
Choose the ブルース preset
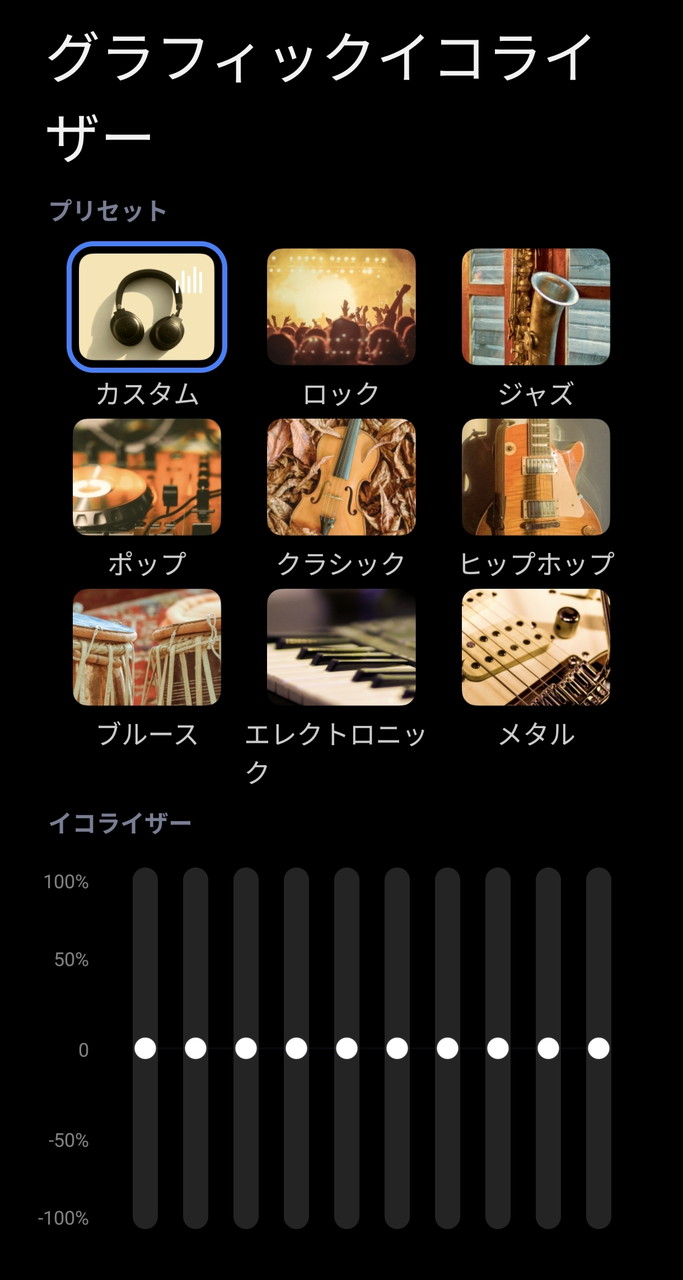point(147,647)
